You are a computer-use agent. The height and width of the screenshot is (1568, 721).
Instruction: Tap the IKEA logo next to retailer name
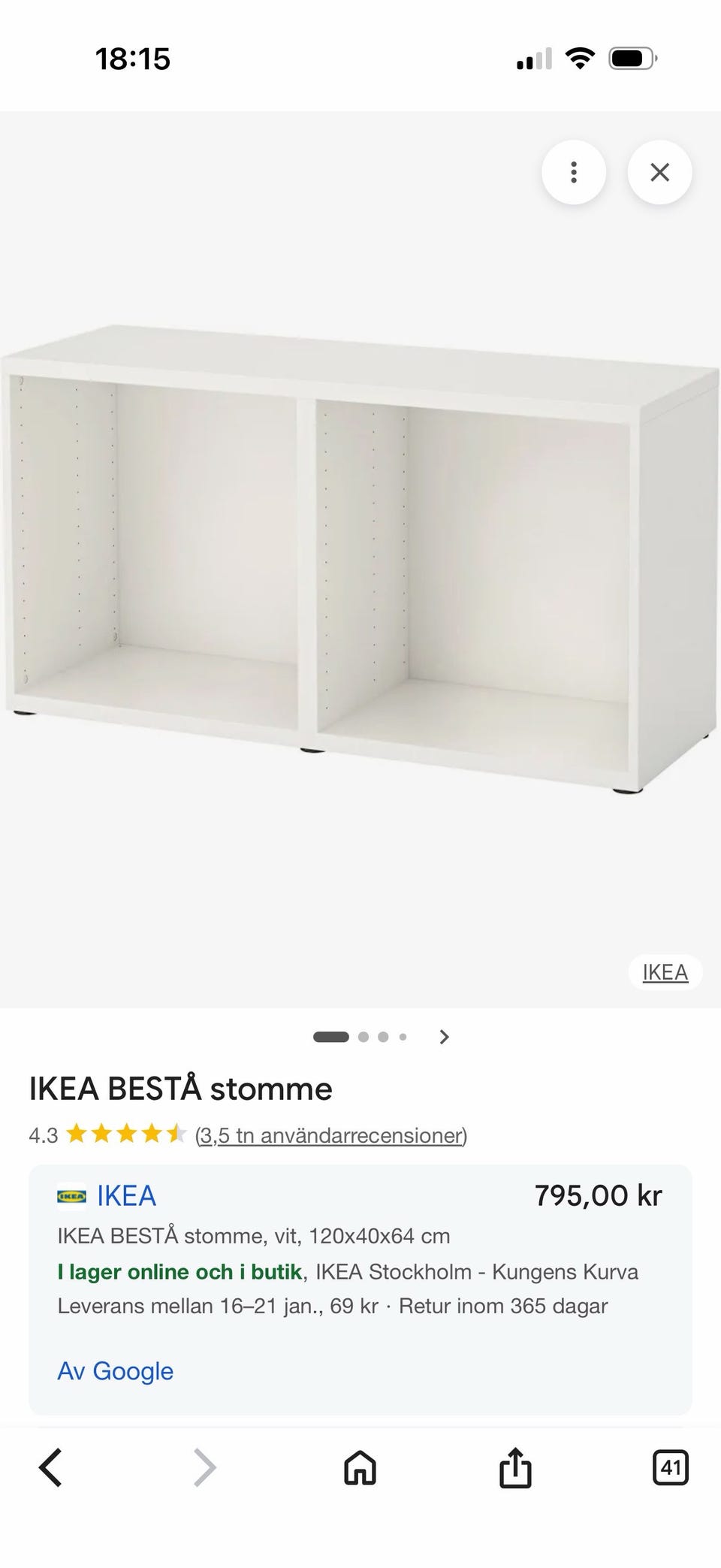[x=71, y=1195]
